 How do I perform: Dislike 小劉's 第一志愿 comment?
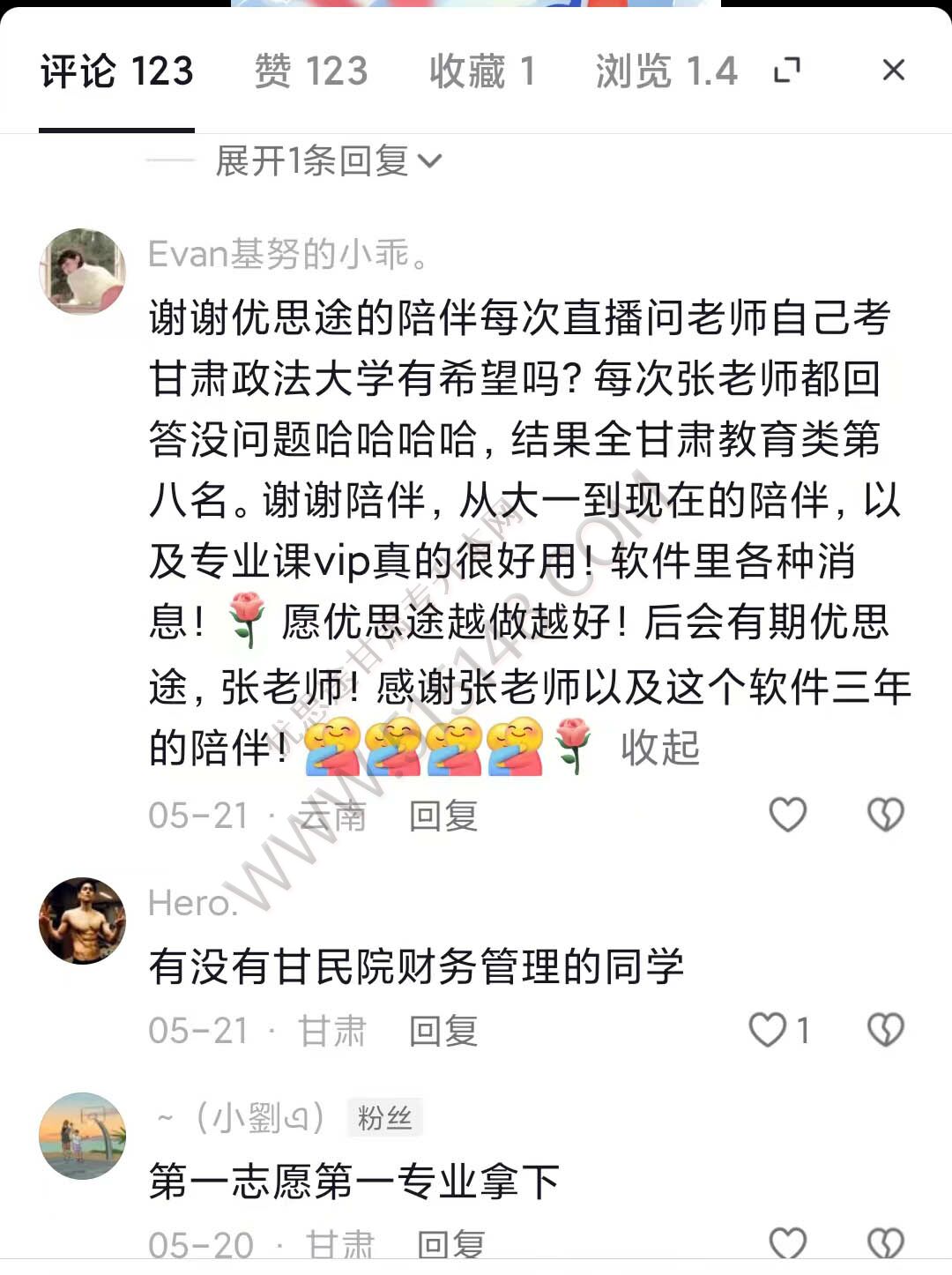click(x=885, y=1243)
